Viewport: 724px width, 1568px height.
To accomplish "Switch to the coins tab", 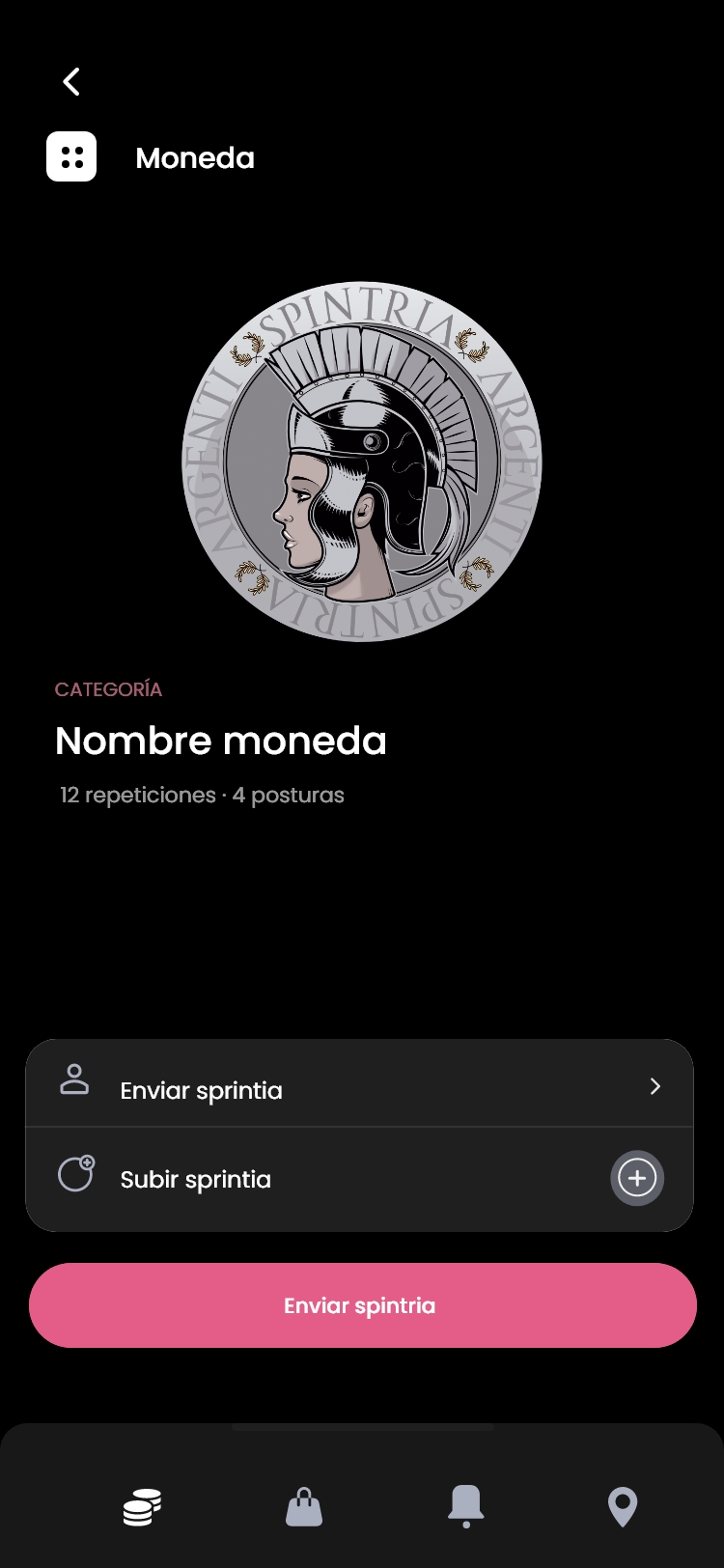I will point(142,1506).
